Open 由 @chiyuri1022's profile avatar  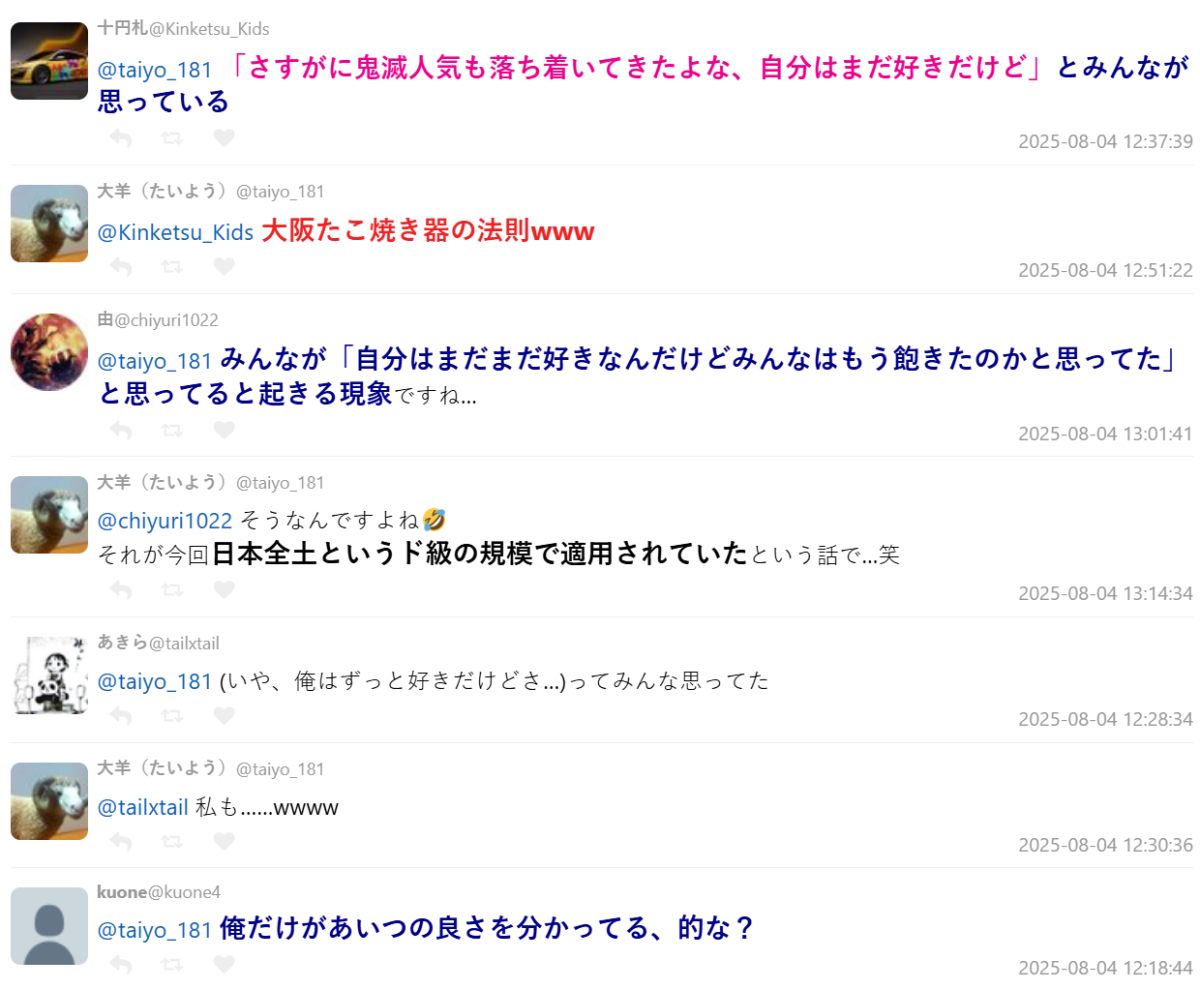(x=49, y=352)
